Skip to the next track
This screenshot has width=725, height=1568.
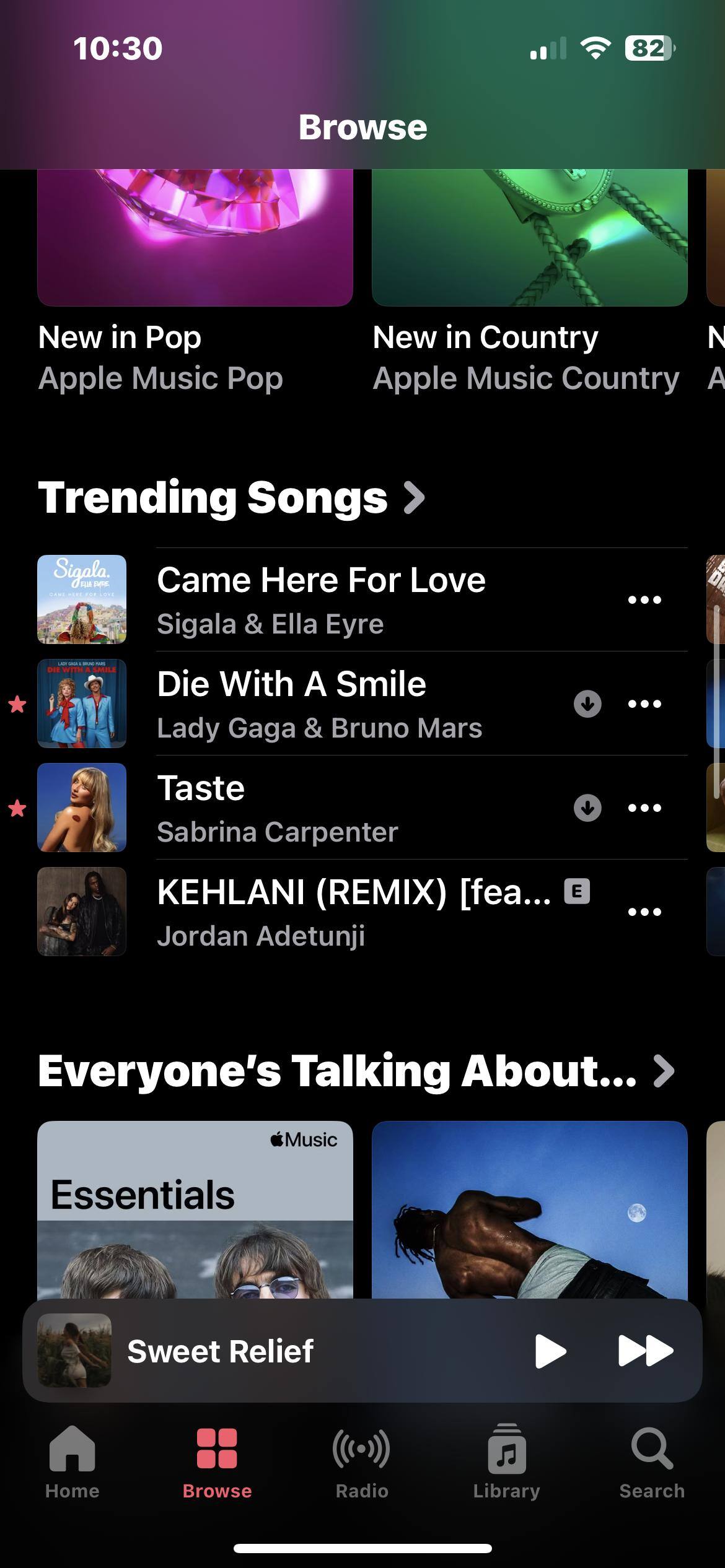(x=645, y=1351)
